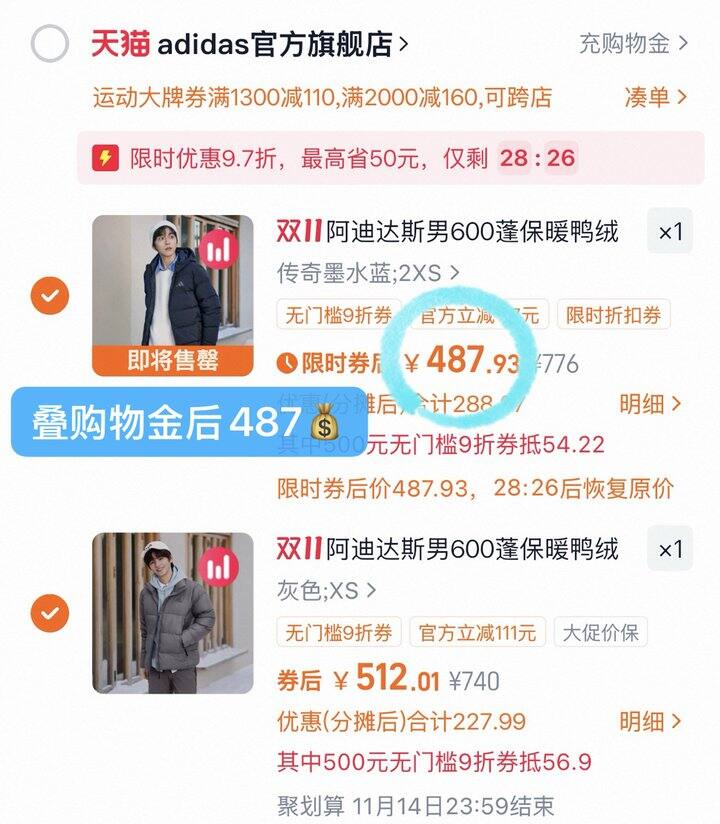
Task: Uncheck the 传奇墨水蓝 jacket item
Action: click(50, 296)
